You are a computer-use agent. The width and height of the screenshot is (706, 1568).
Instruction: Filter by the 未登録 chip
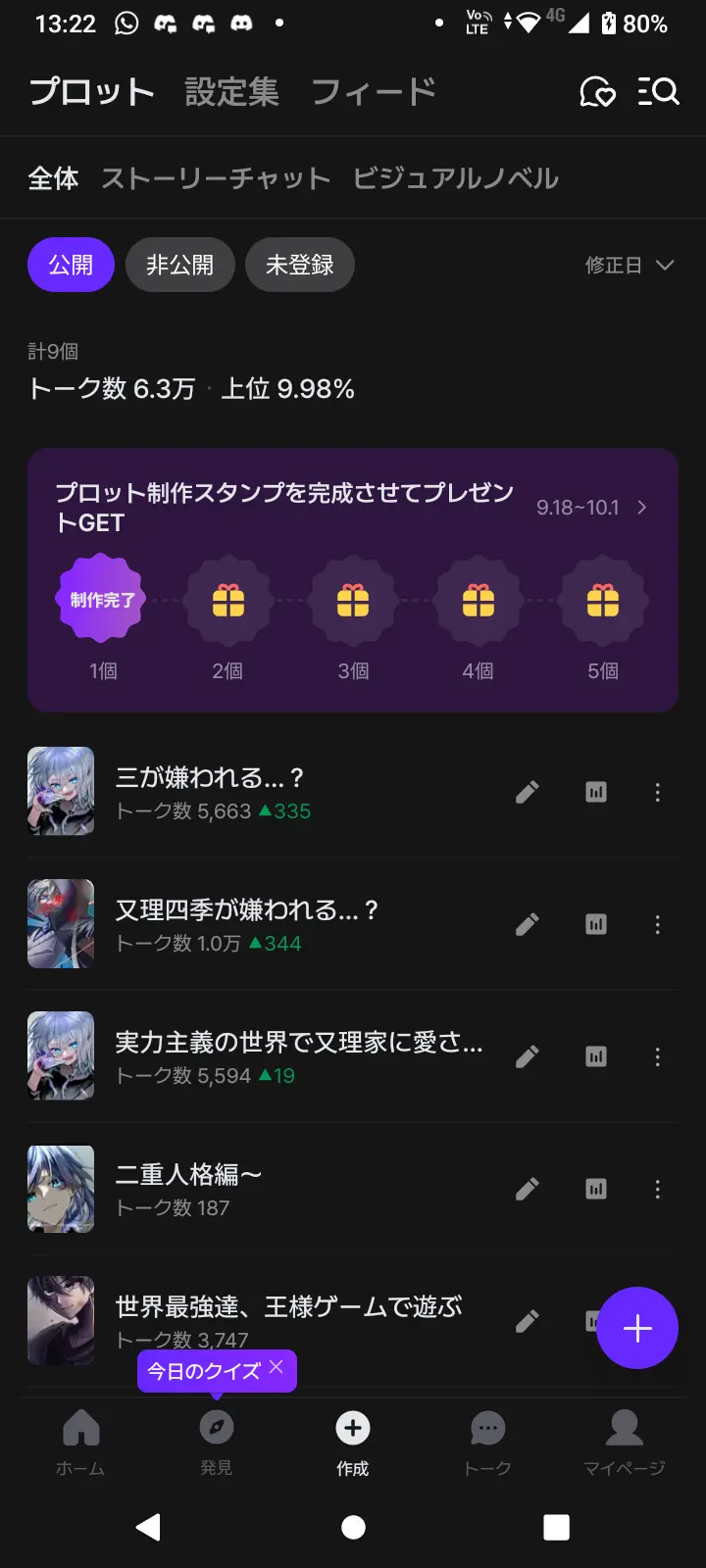click(299, 265)
